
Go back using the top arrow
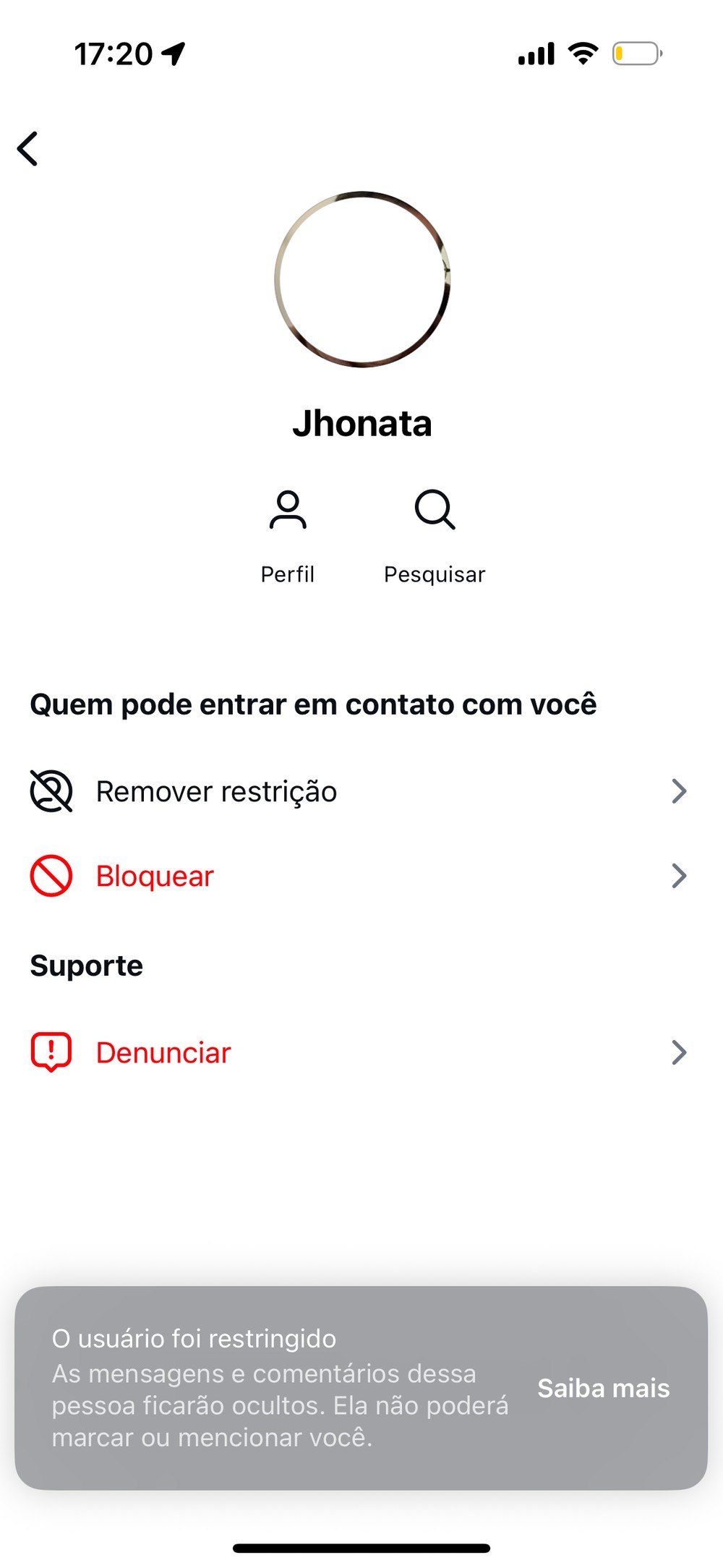click(x=28, y=149)
